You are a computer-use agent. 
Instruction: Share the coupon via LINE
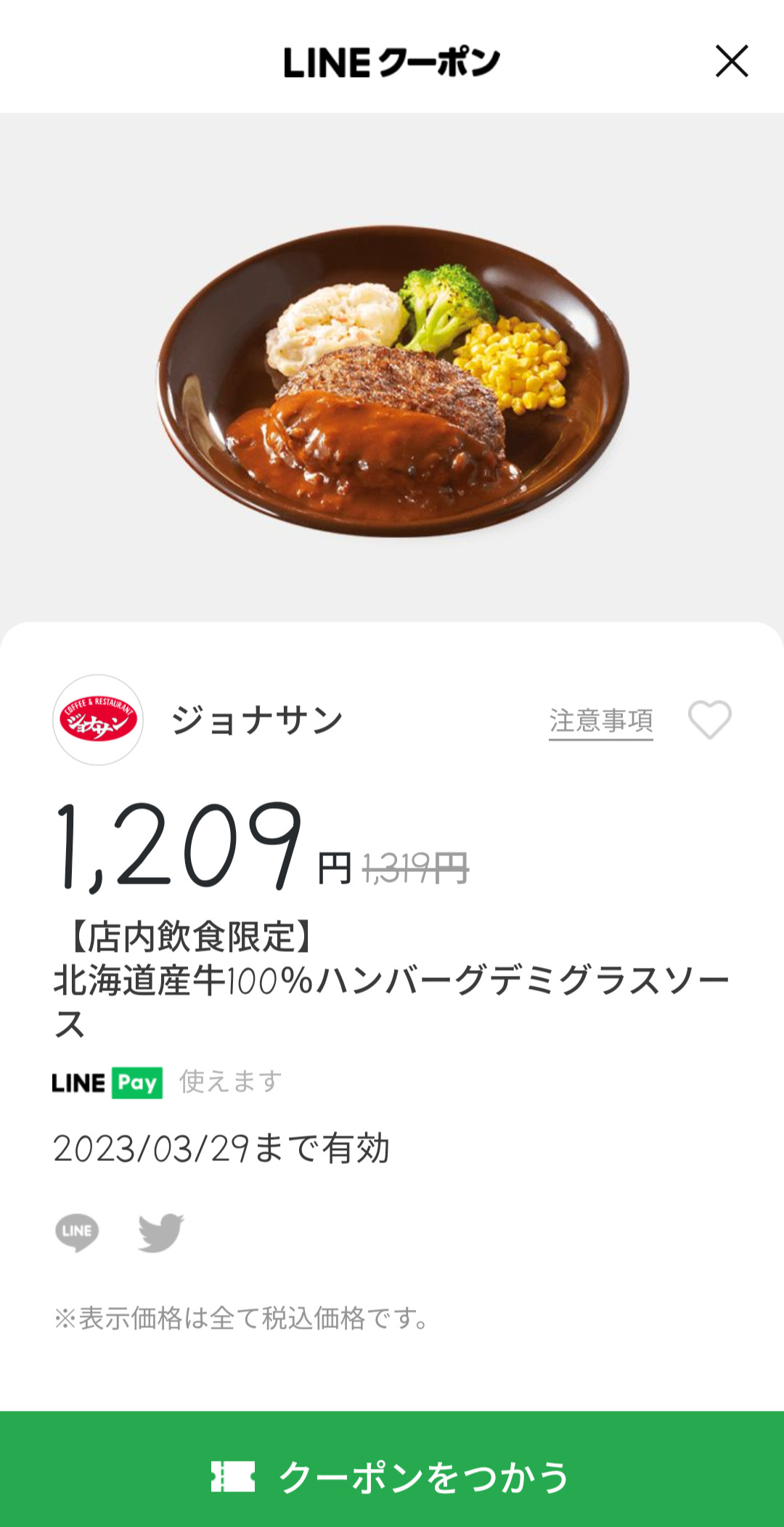pos(77,1231)
